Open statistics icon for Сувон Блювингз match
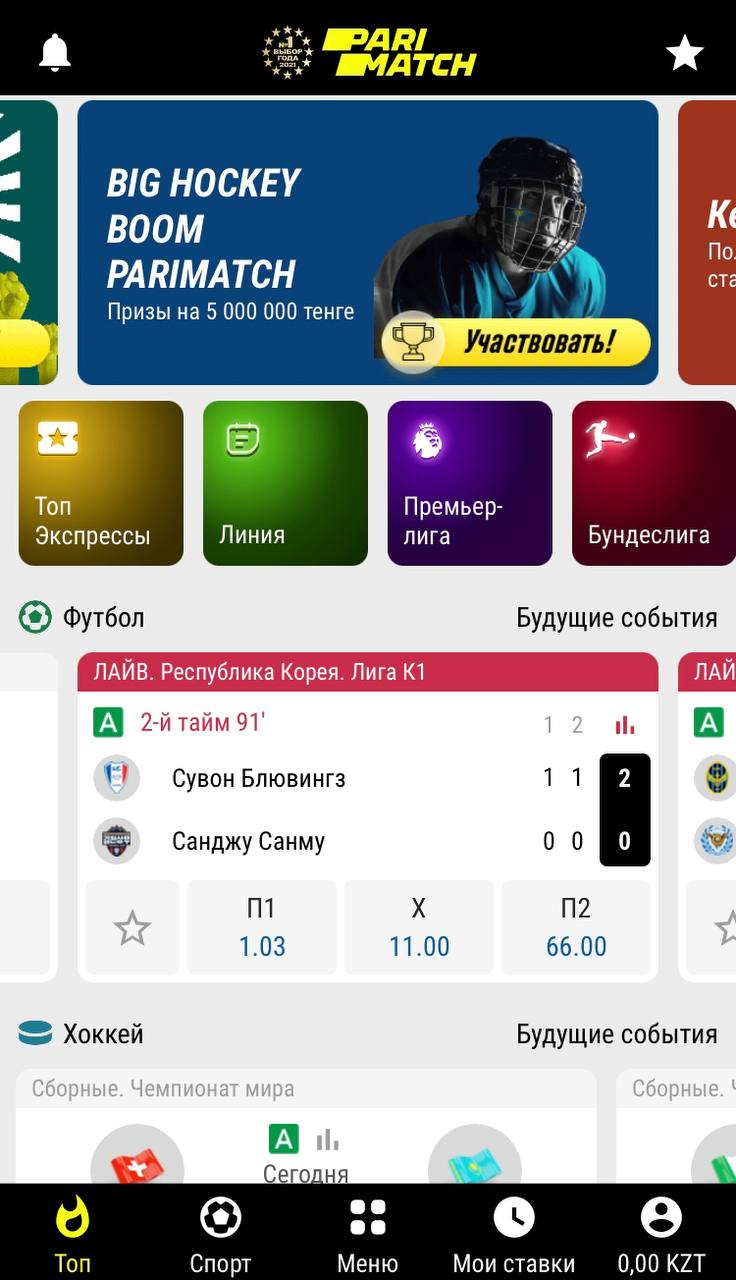 coord(625,724)
